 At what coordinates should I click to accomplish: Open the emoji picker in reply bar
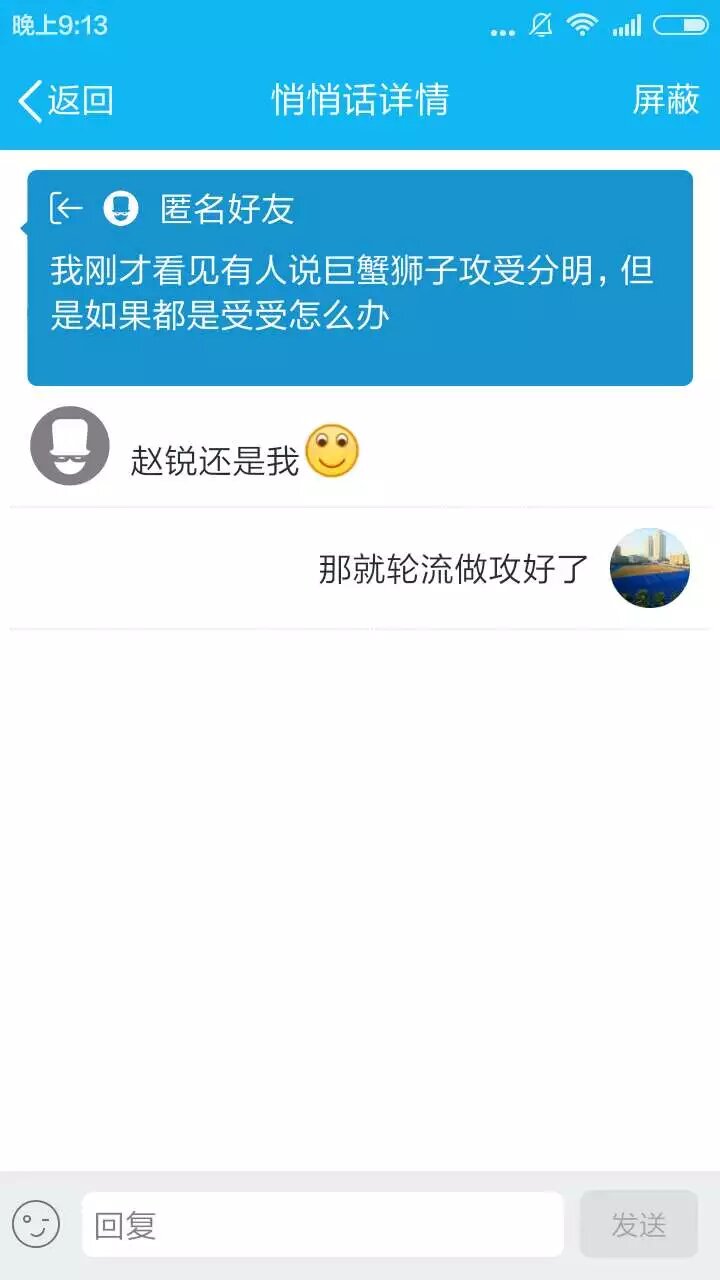click(36, 1224)
